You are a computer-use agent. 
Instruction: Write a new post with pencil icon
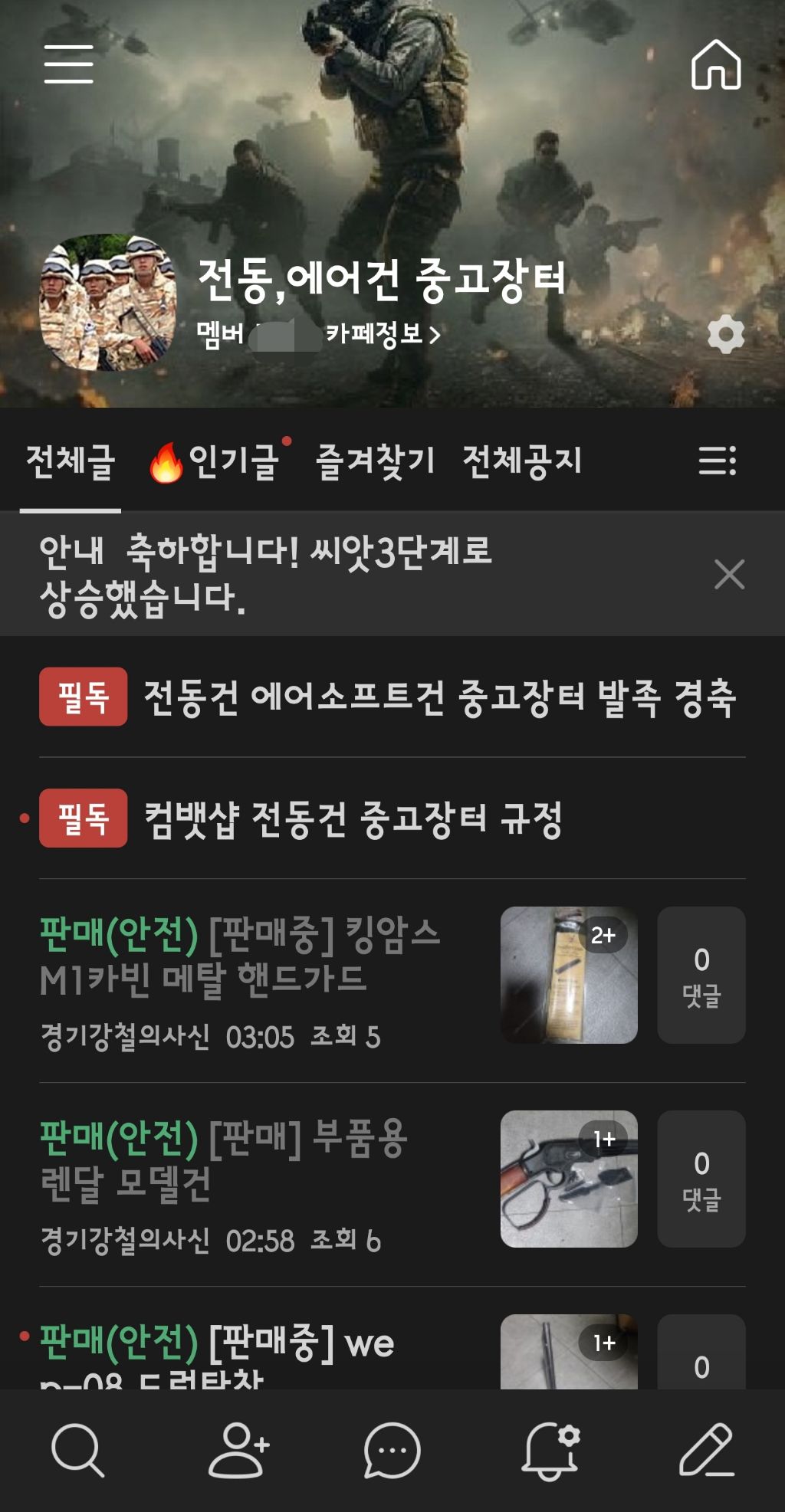[x=707, y=1450]
